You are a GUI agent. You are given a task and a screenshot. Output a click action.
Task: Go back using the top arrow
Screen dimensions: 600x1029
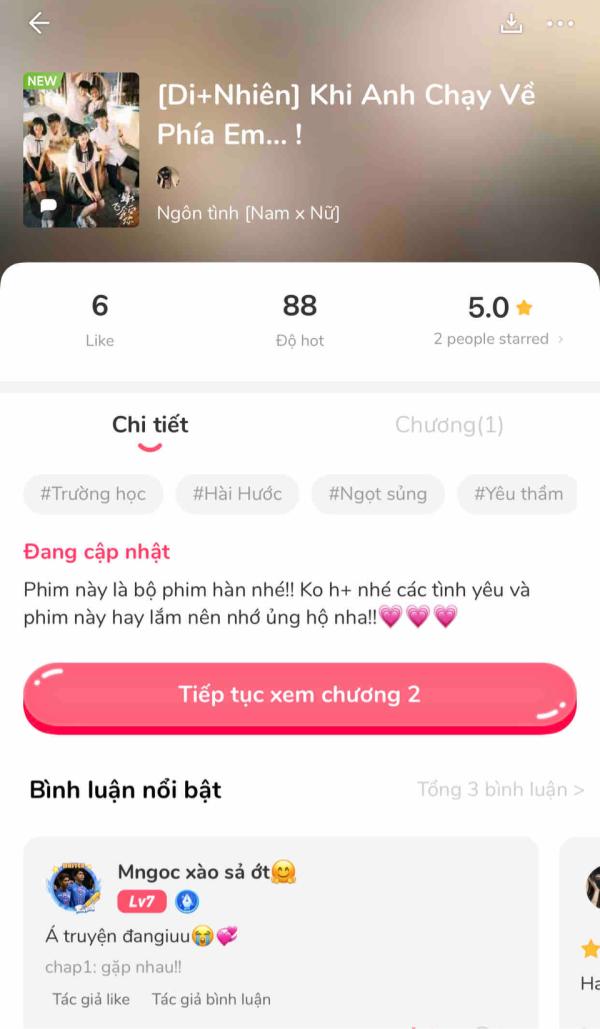(x=39, y=24)
